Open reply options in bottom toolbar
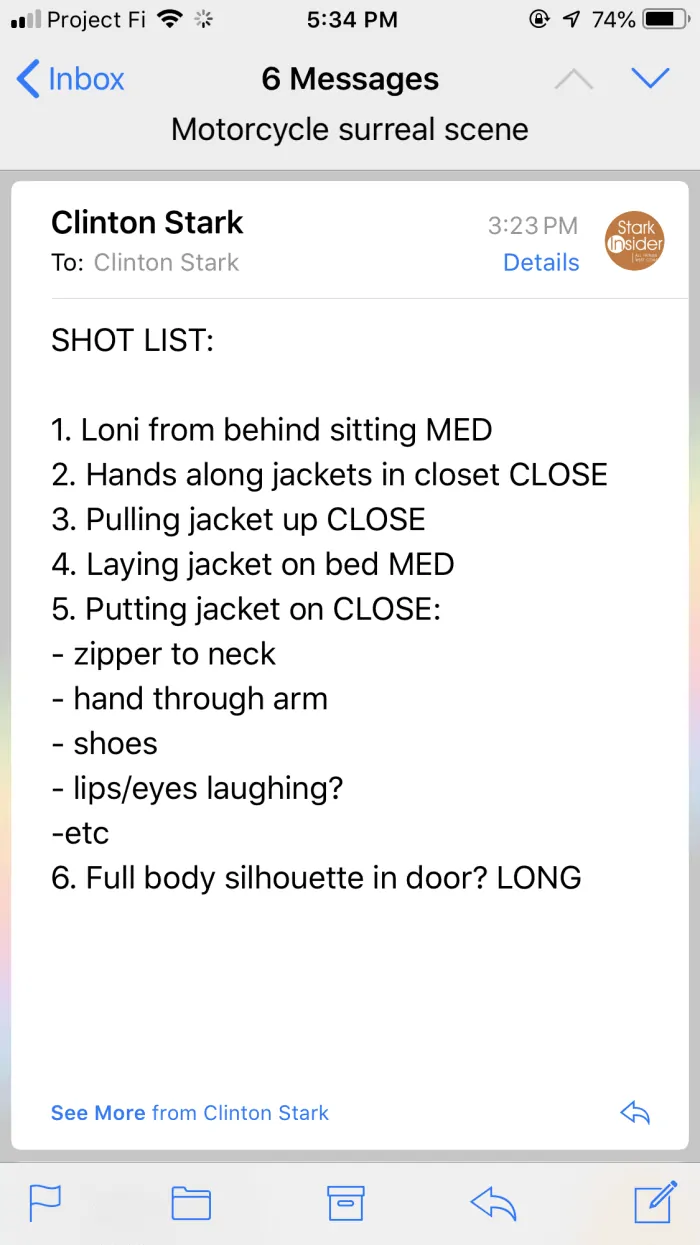This screenshot has width=700, height=1245. (494, 1204)
